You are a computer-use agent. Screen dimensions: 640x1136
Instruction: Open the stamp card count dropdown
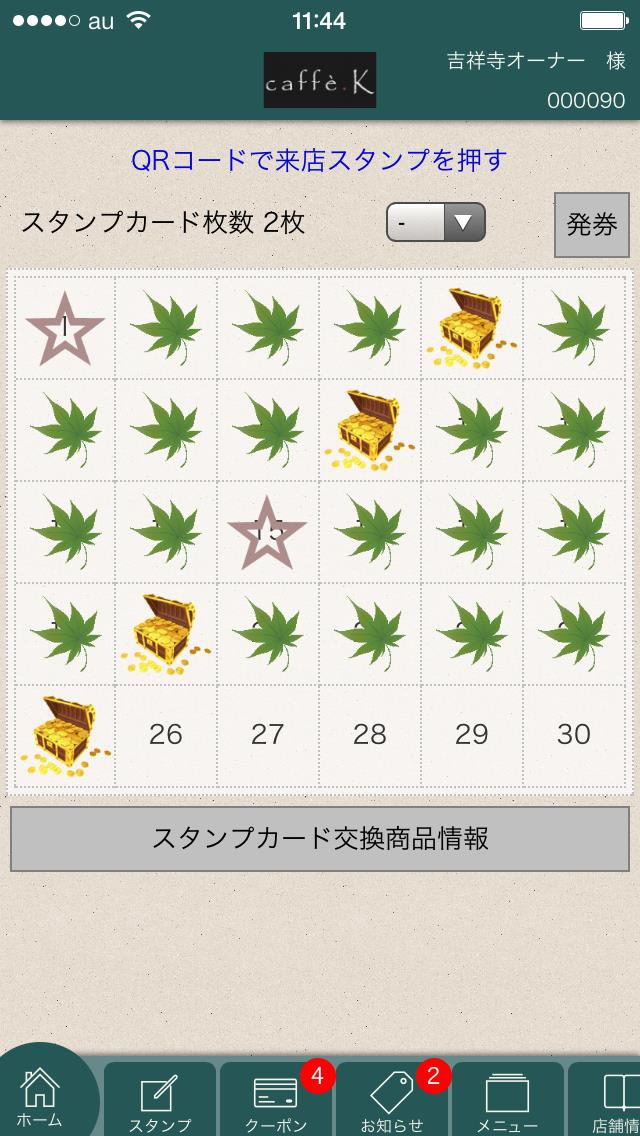pyautogui.click(x=435, y=222)
